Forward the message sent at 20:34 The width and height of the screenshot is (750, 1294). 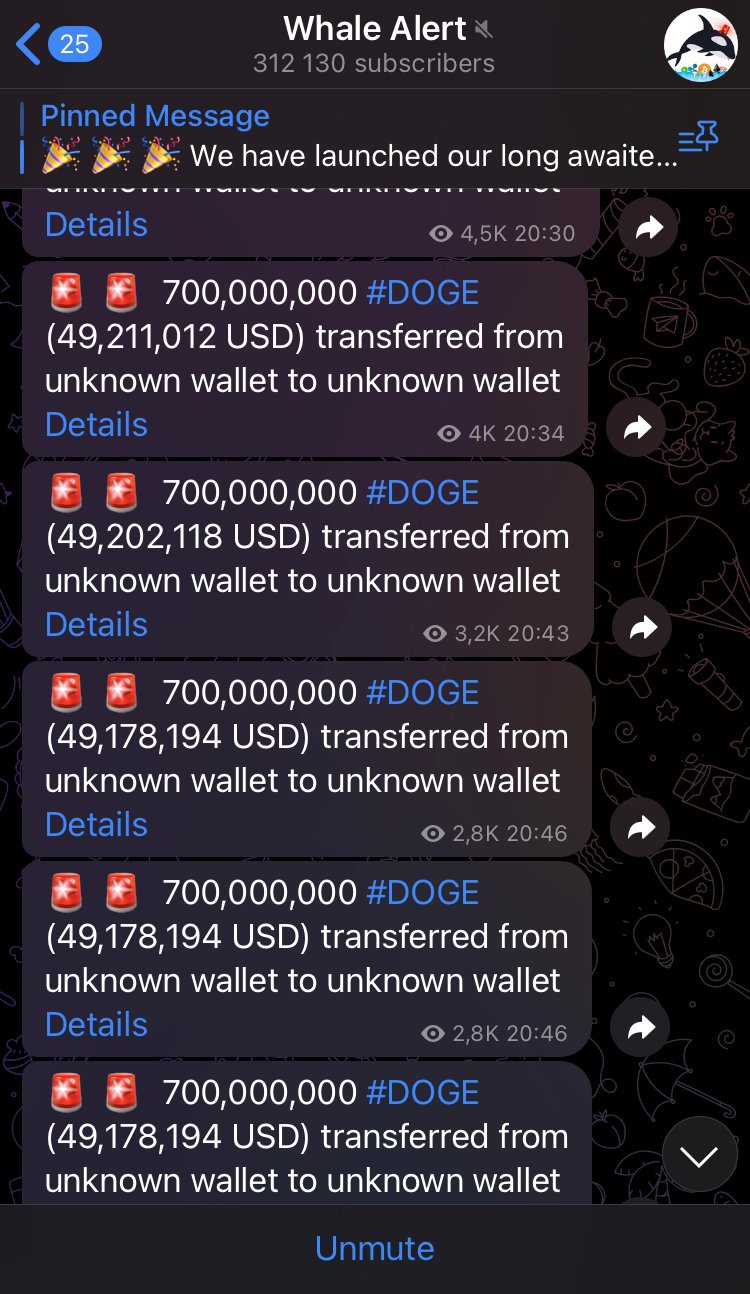[x=638, y=428]
